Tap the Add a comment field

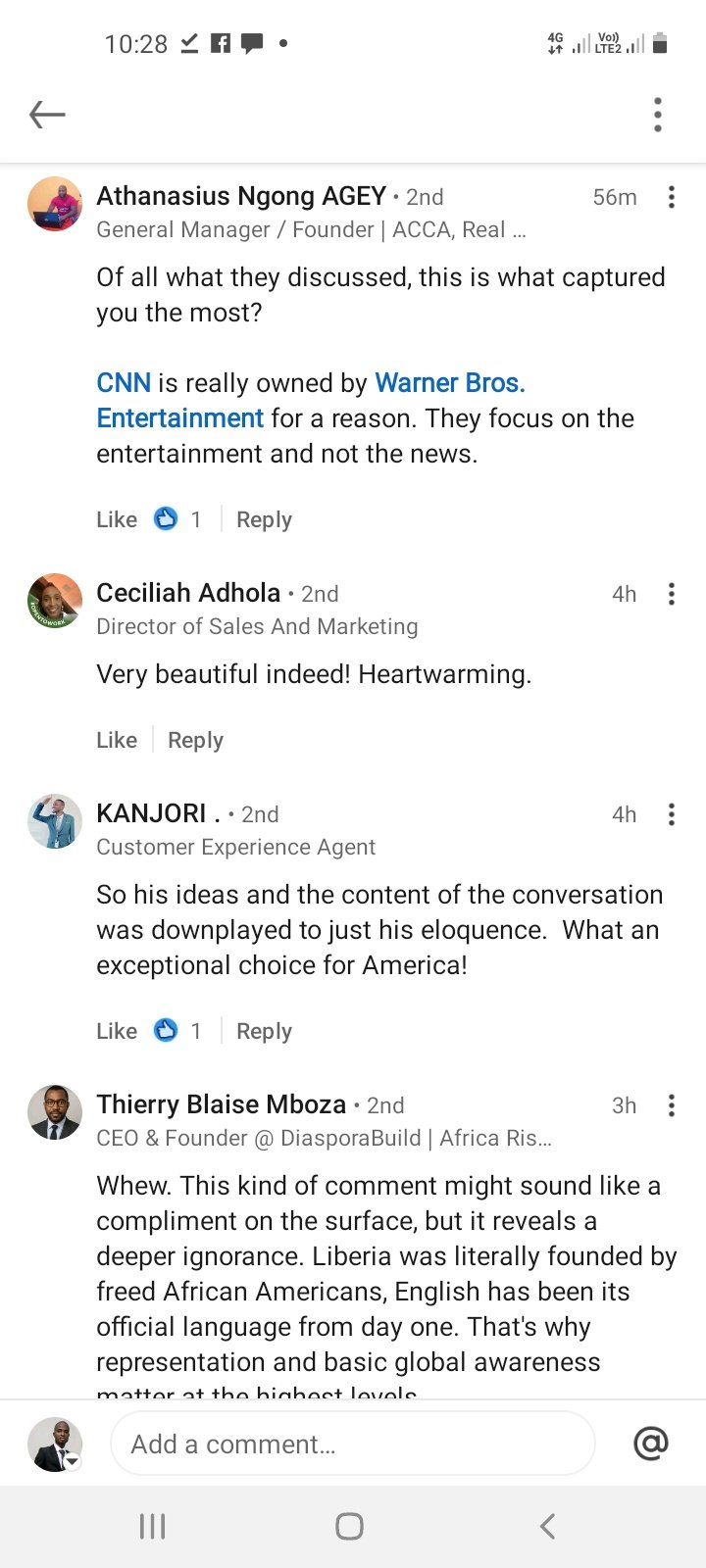pos(353,1444)
